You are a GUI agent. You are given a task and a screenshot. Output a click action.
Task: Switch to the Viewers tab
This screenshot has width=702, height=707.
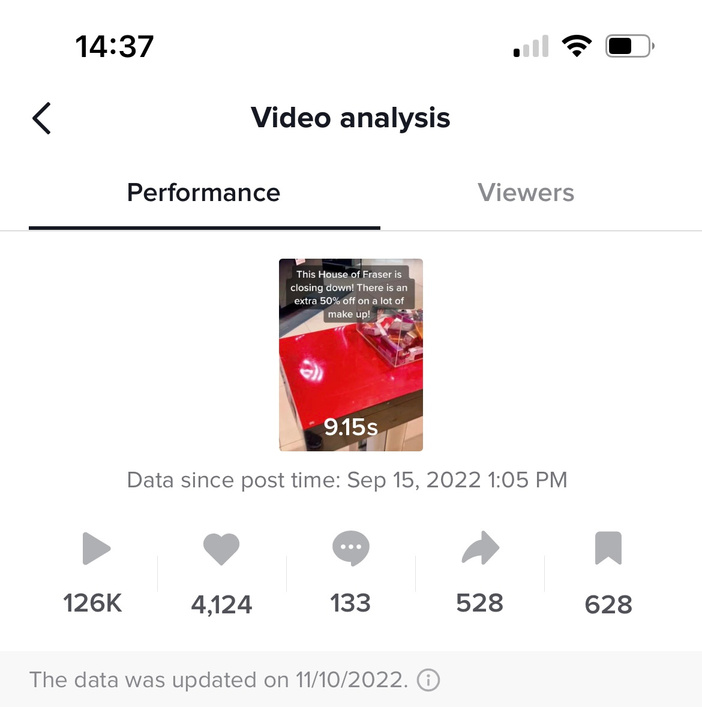click(526, 193)
